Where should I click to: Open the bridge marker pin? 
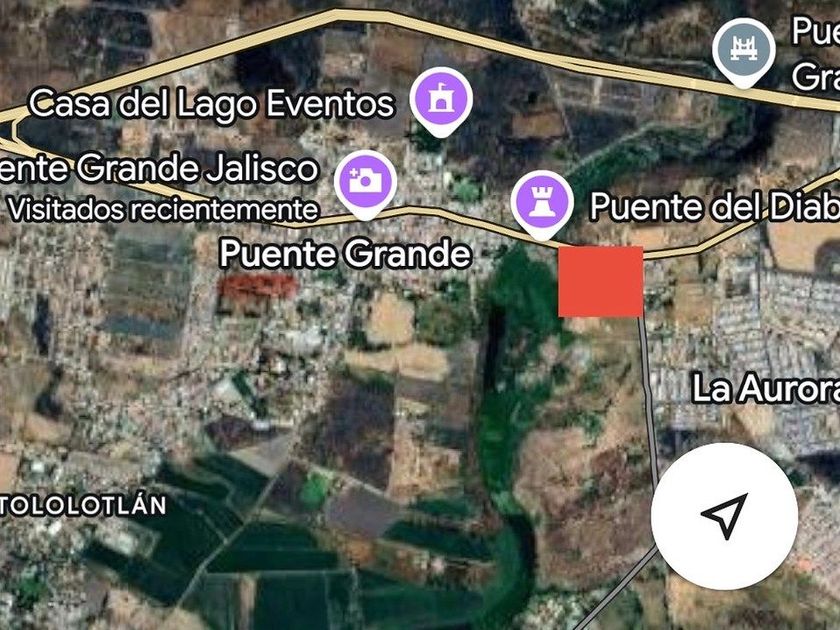click(743, 50)
